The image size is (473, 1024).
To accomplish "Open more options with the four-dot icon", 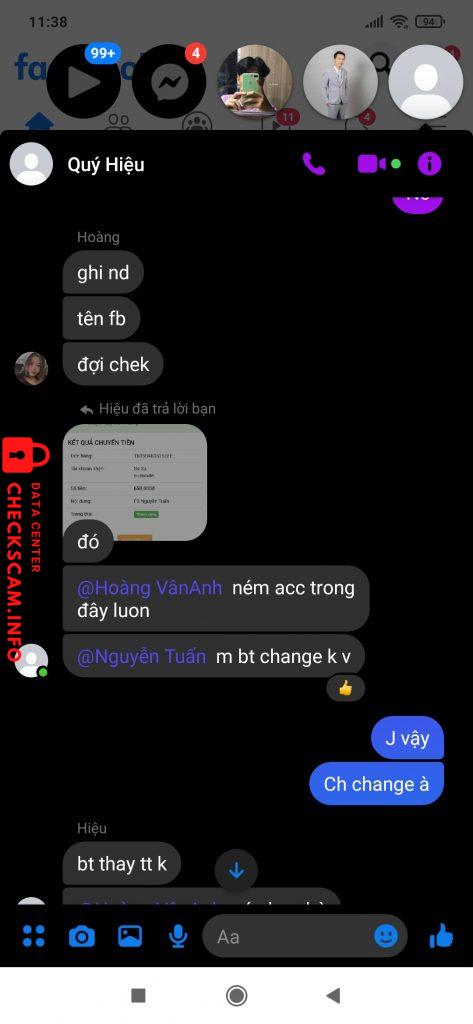I will coord(34,936).
